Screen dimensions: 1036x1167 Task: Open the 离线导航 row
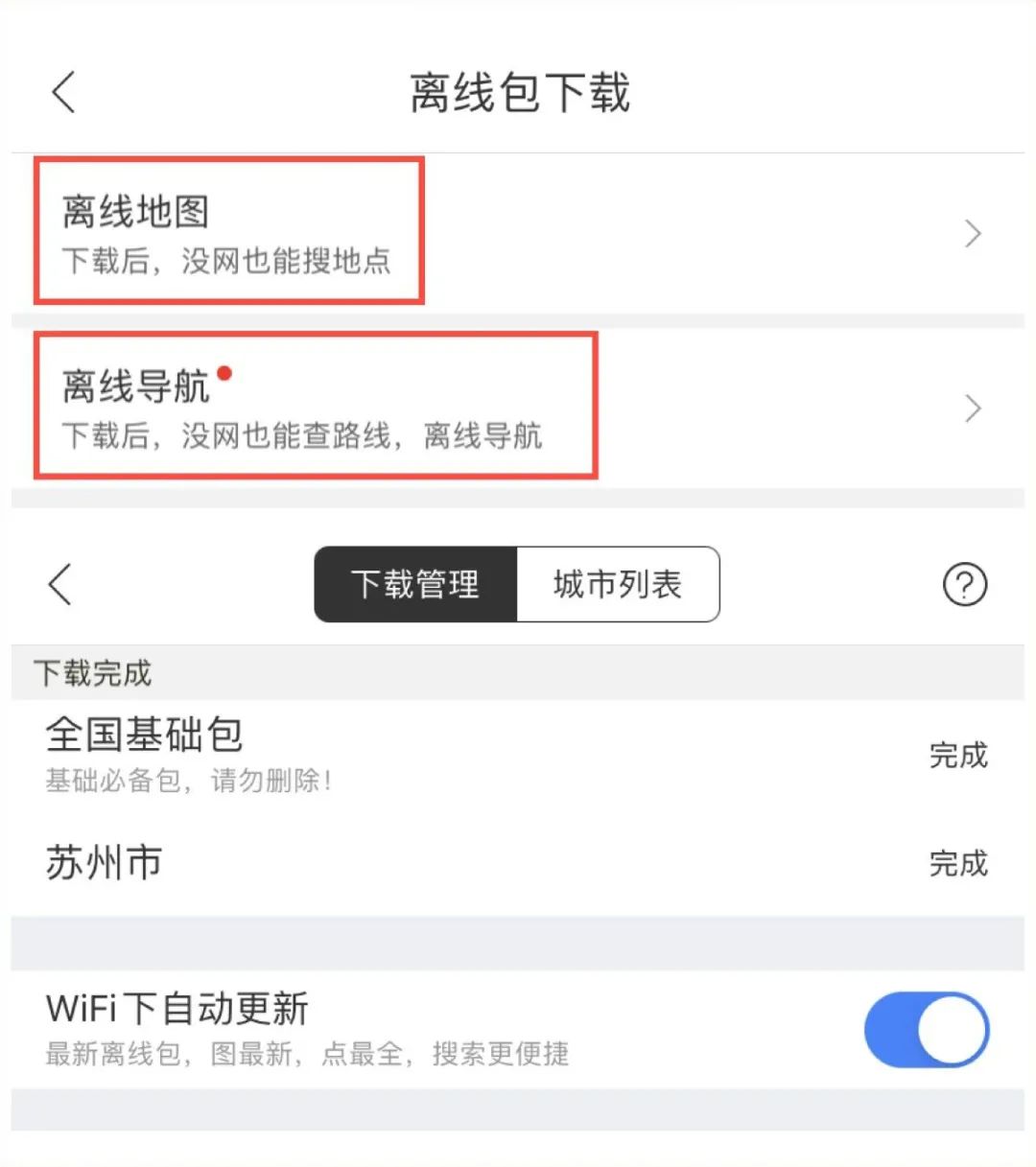coord(518,408)
